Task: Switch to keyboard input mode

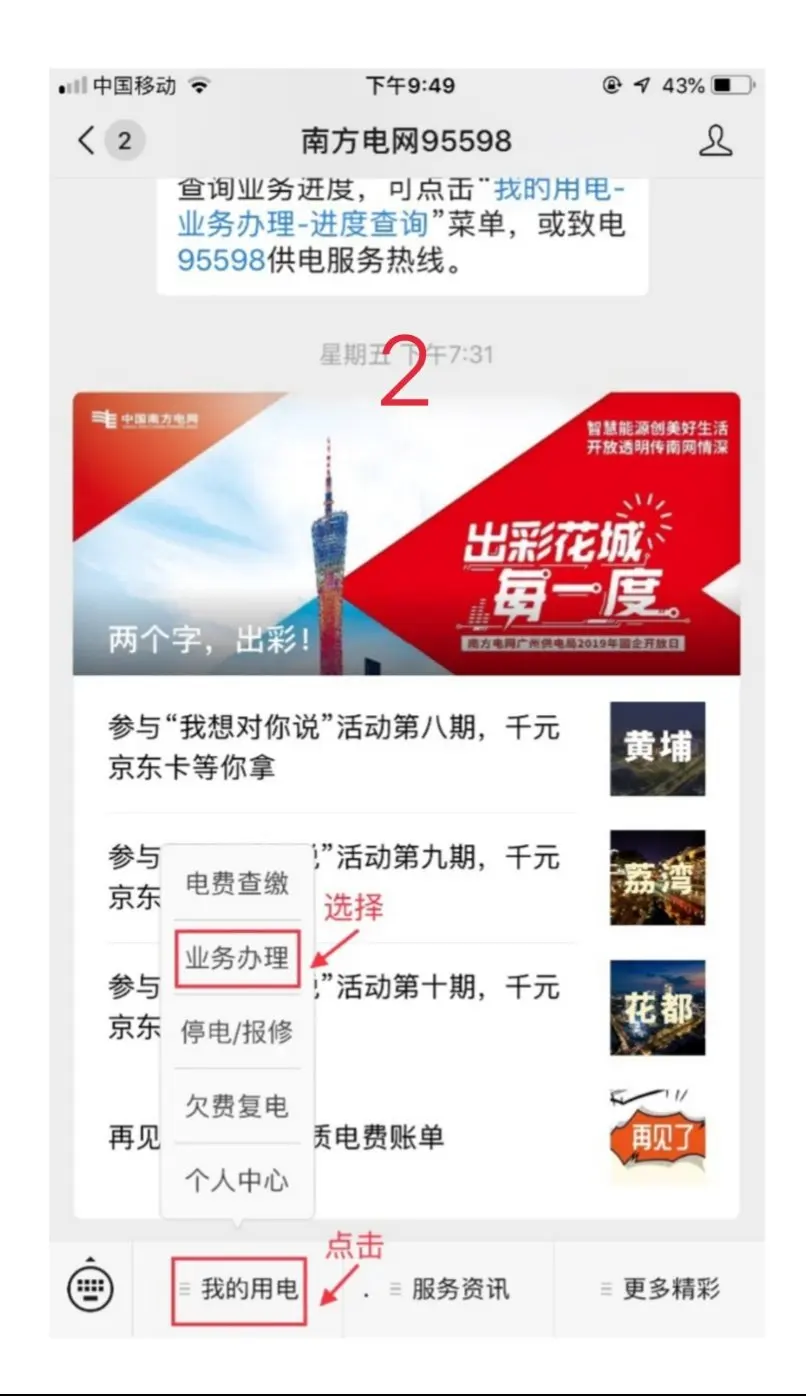Action: tap(91, 1288)
